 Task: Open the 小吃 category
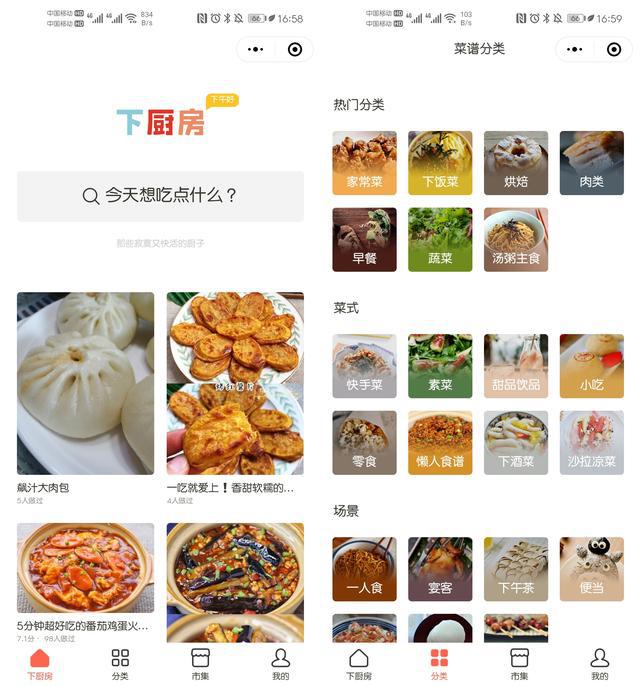(591, 365)
